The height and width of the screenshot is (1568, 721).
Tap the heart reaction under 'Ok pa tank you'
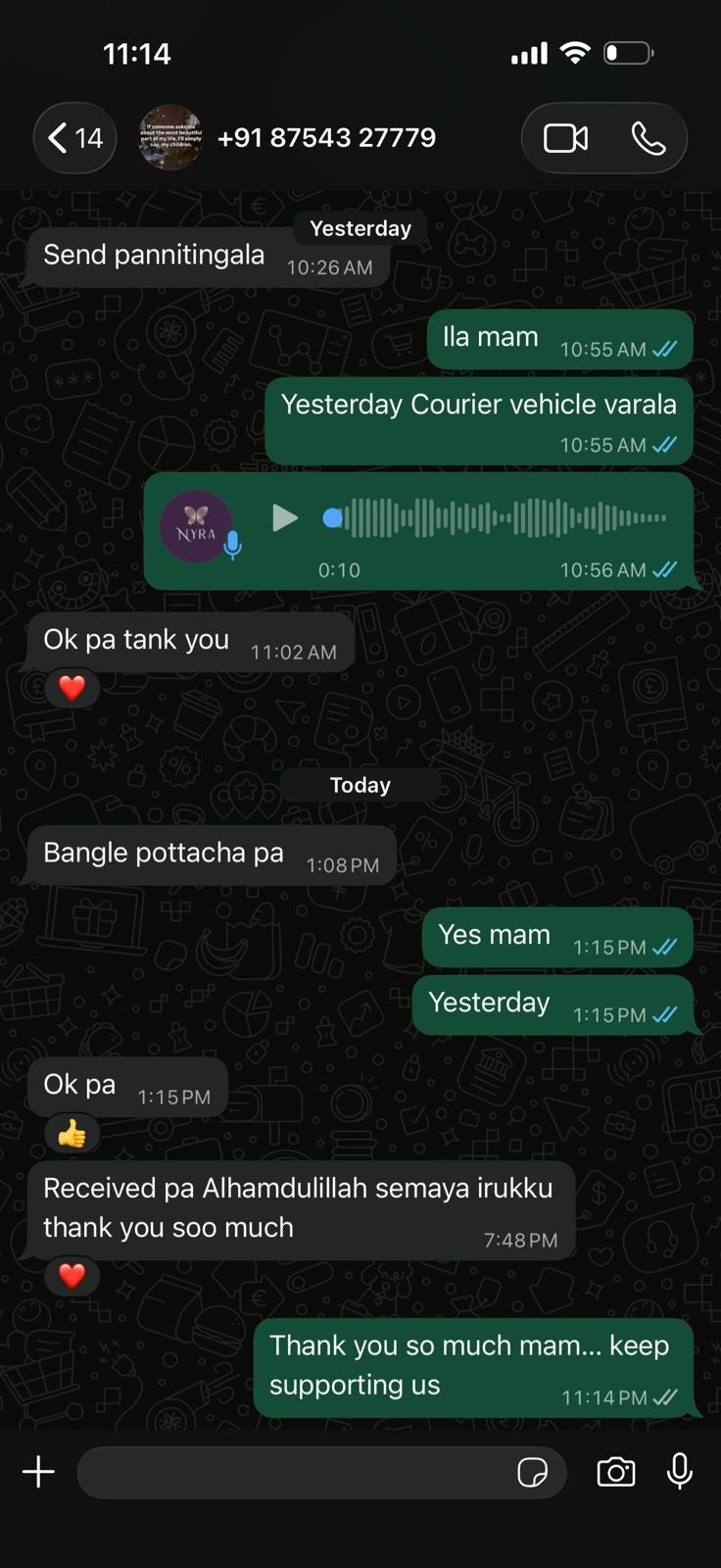tap(72, 688)
